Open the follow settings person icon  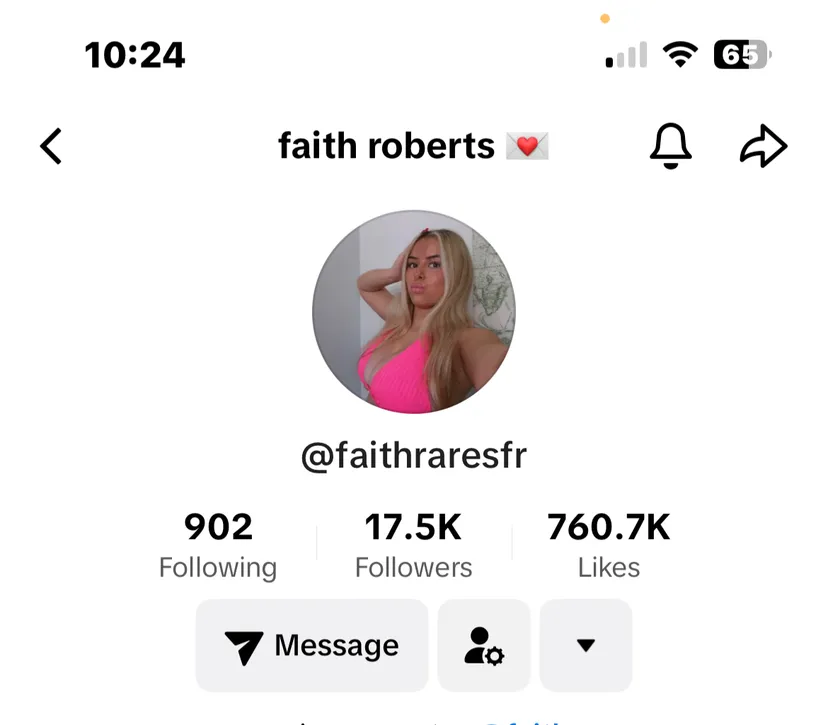[x=484, y=646]
